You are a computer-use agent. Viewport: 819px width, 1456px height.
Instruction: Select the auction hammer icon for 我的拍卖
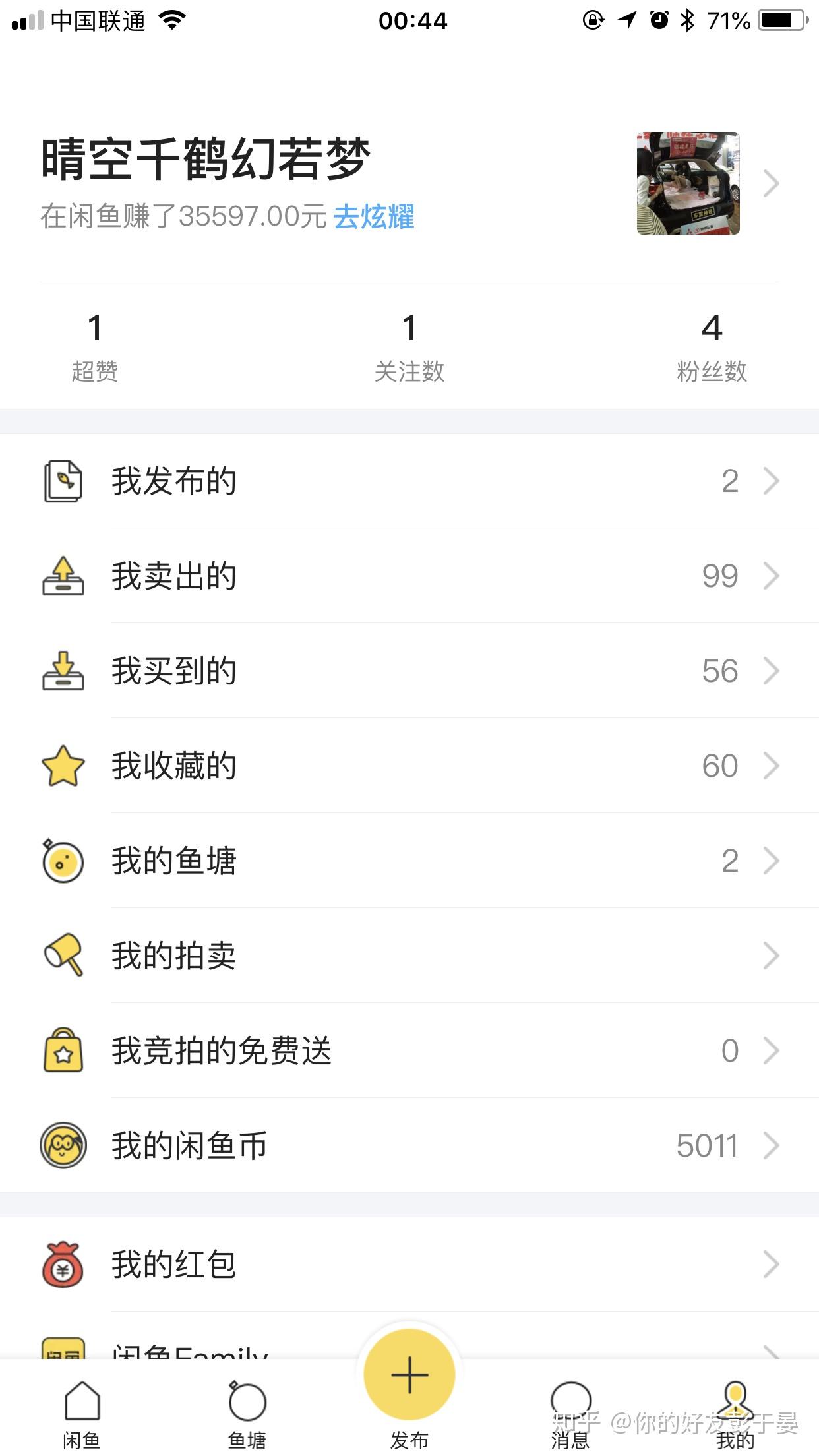pyautogui.click(x=63, y=956)
